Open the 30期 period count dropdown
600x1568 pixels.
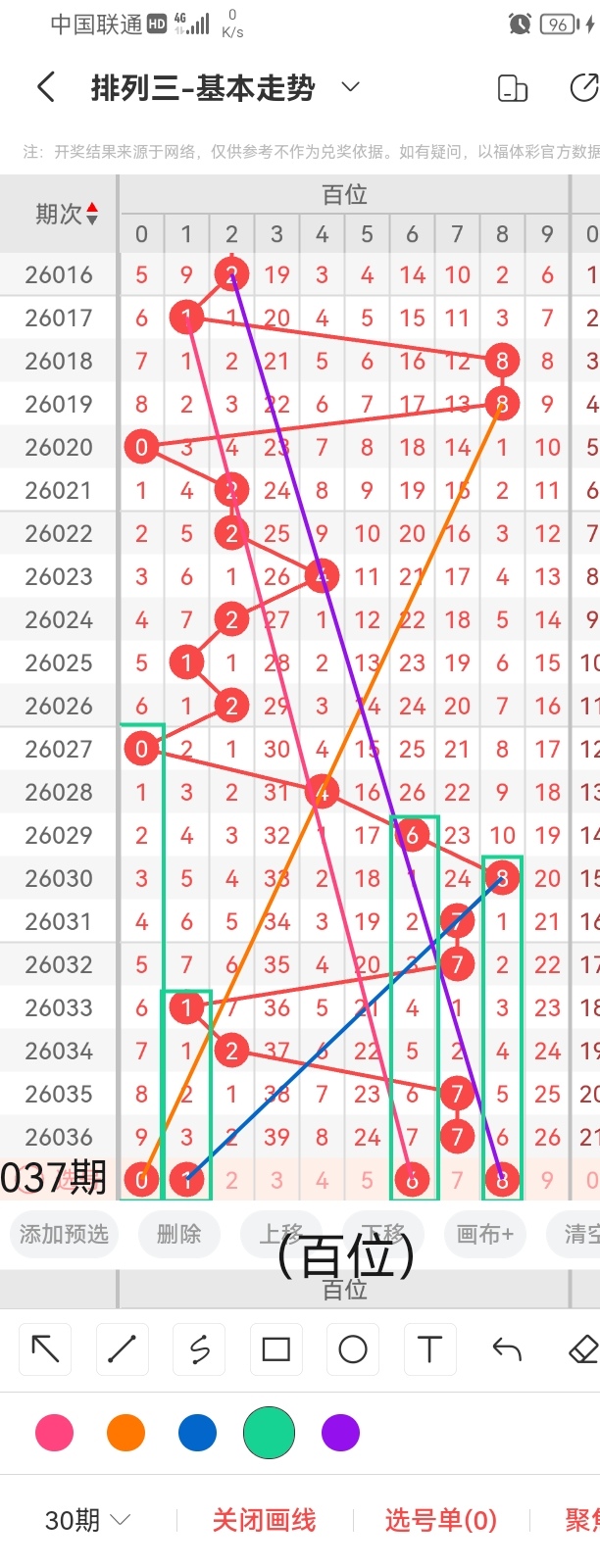pyautogui.click(x=87, y=1520)
